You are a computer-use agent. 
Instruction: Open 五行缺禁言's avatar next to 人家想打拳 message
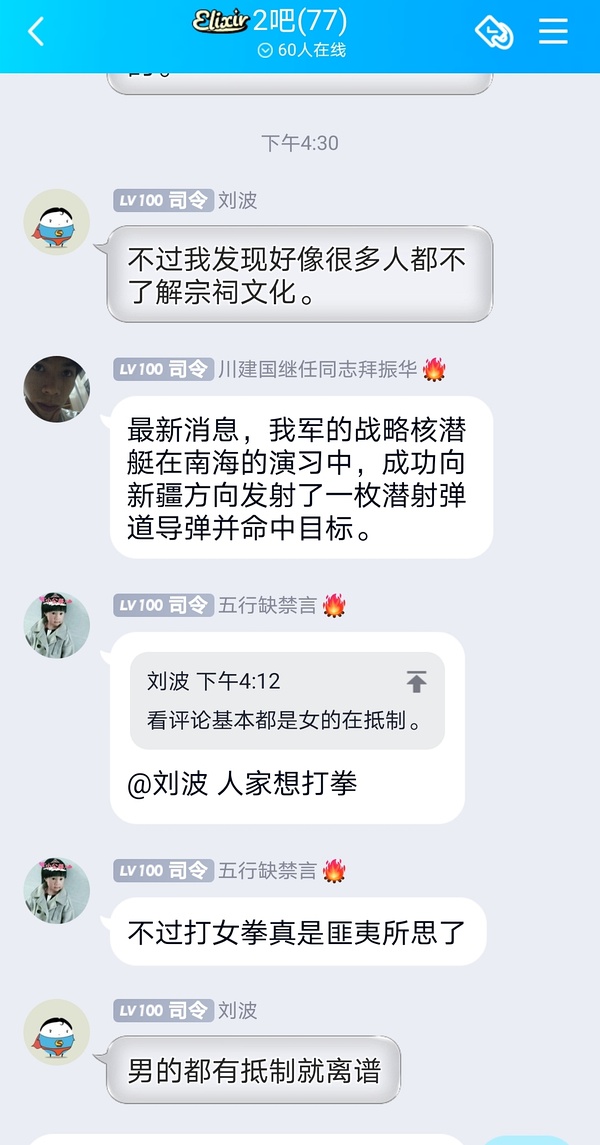(57, 625)
